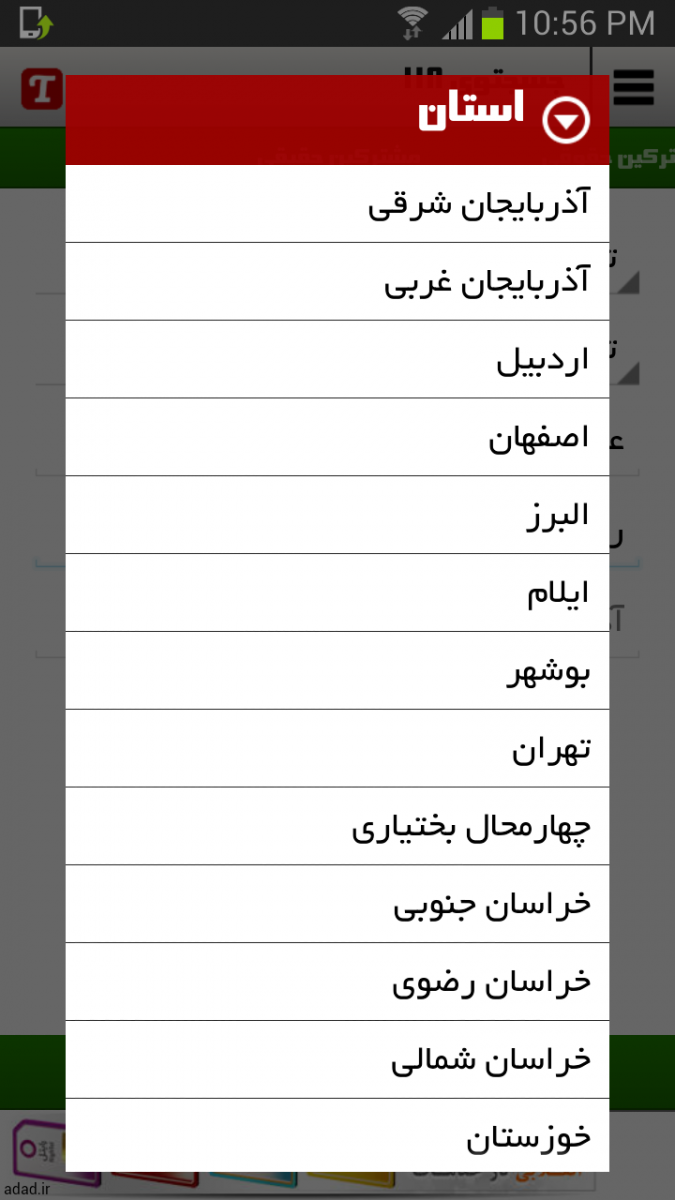This screenshot has height=1200, width=675.
Task: Select آذربایجان شرقی from the province list
Action: 337,204
